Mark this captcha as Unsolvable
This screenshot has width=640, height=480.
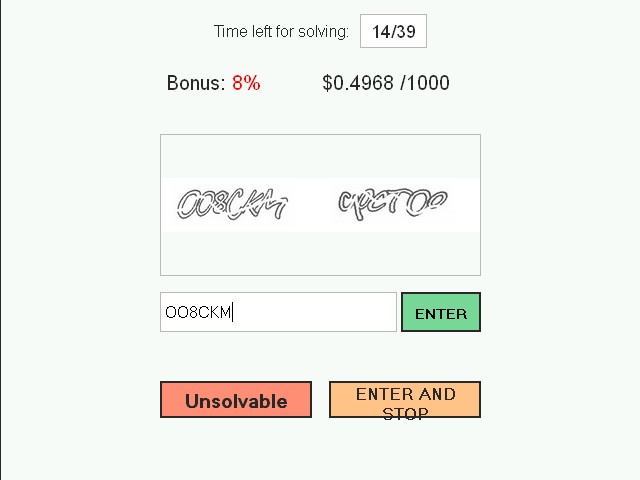236,400
